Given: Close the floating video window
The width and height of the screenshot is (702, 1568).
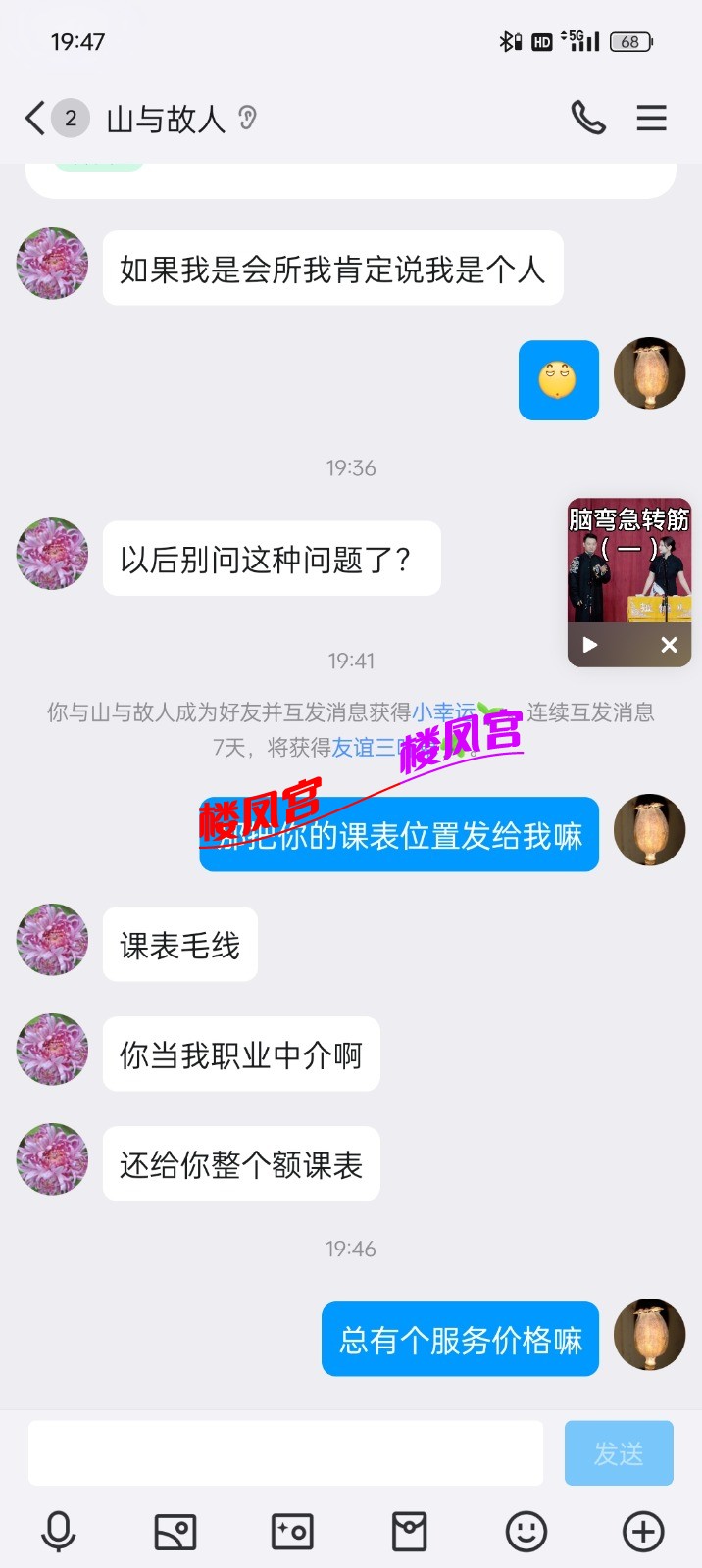Looking at the screenshot, I should [x=669, y=645].
